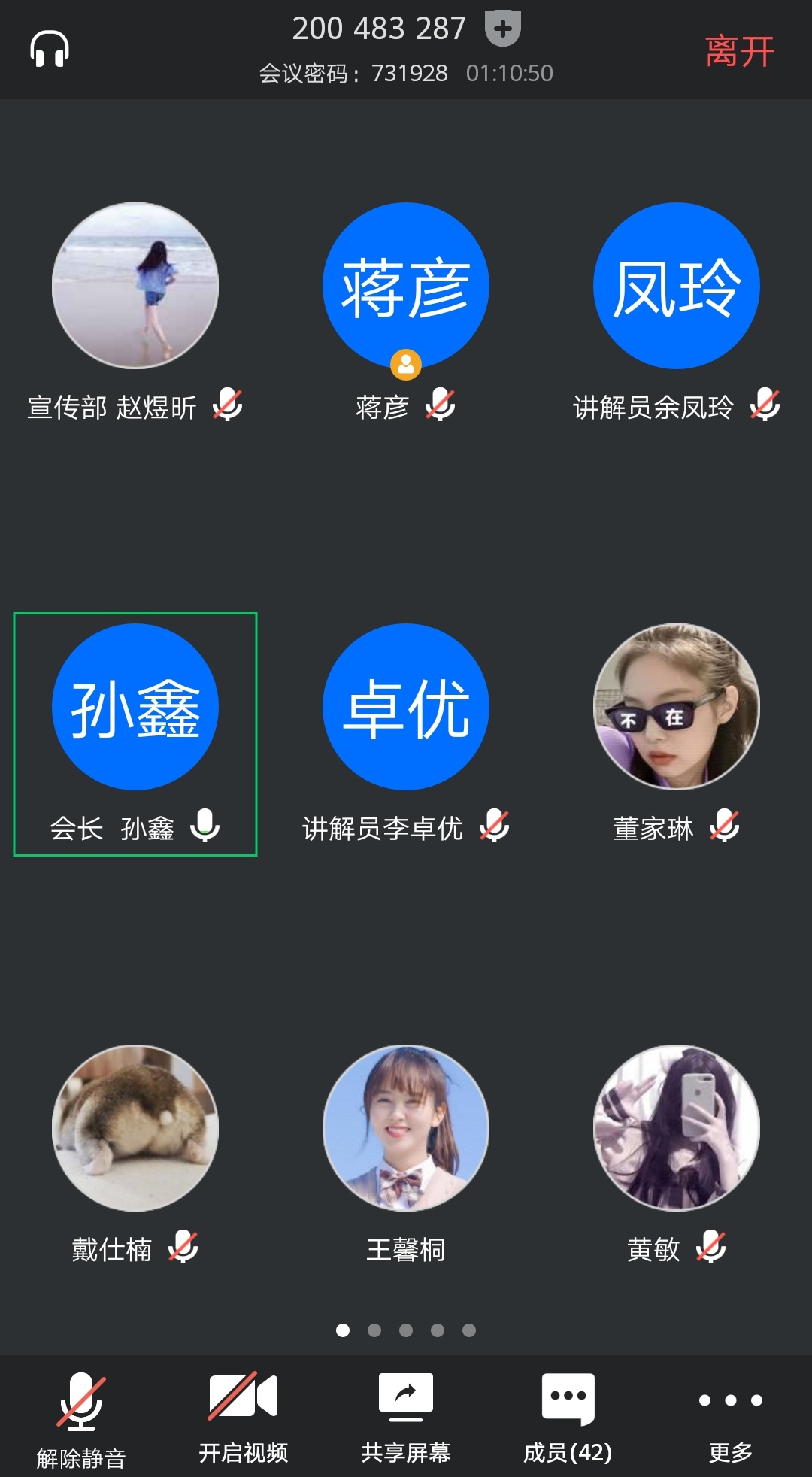Select participant 讲解员李卓优
This screenshot has height=1477, width=812.
406,708
